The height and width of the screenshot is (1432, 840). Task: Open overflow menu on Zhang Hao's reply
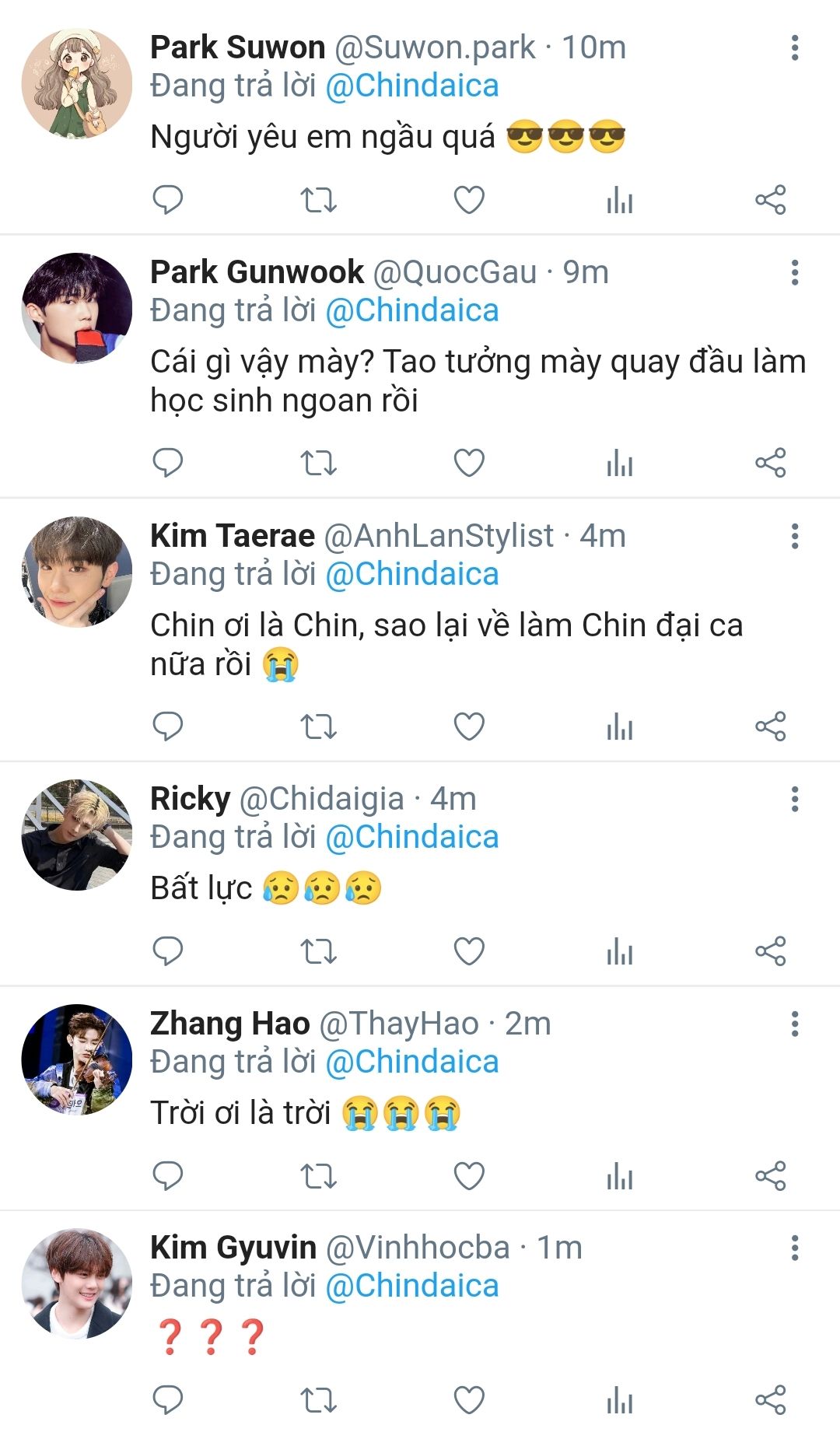pos(794,1024)
